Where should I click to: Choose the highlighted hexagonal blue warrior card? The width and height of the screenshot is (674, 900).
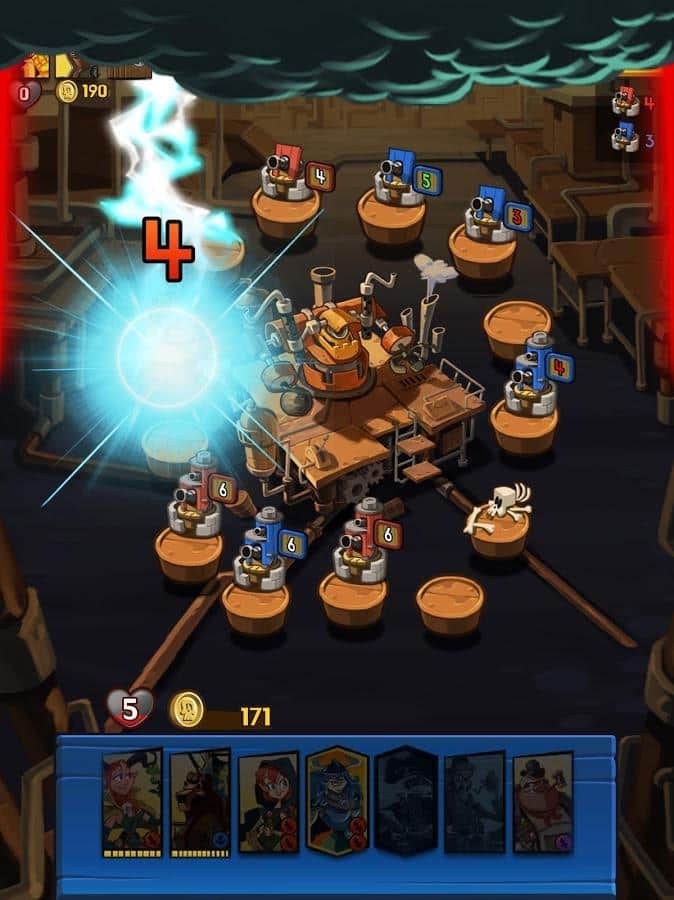click(x=337, y=800)
